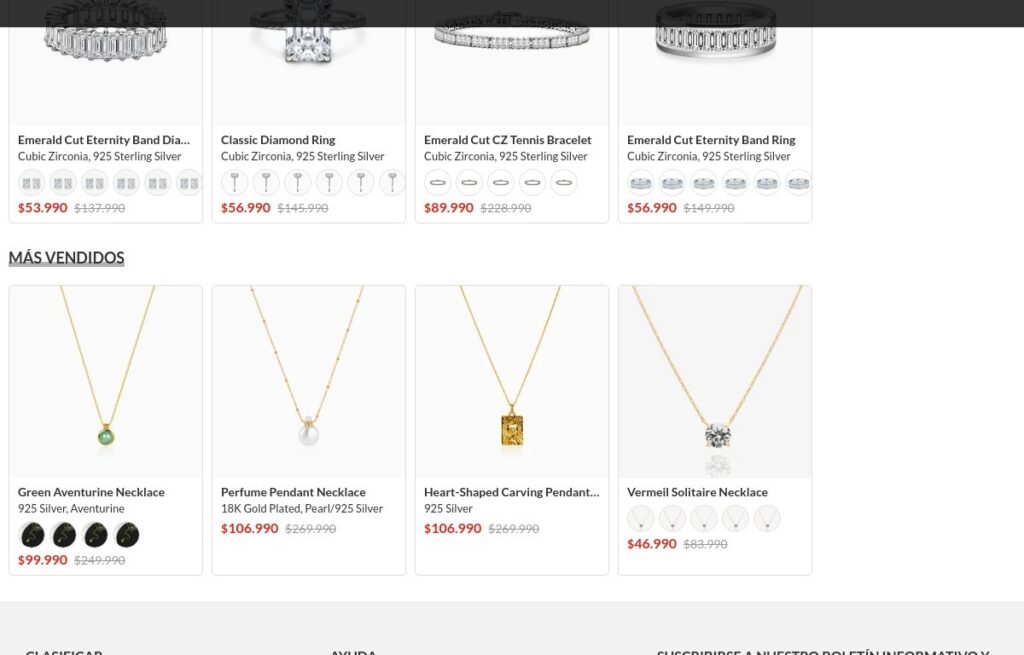This screenshot has width=1024, height=655.
Task: Open the Emerald Cut Eternity Band Ring card
Action: 710,140
